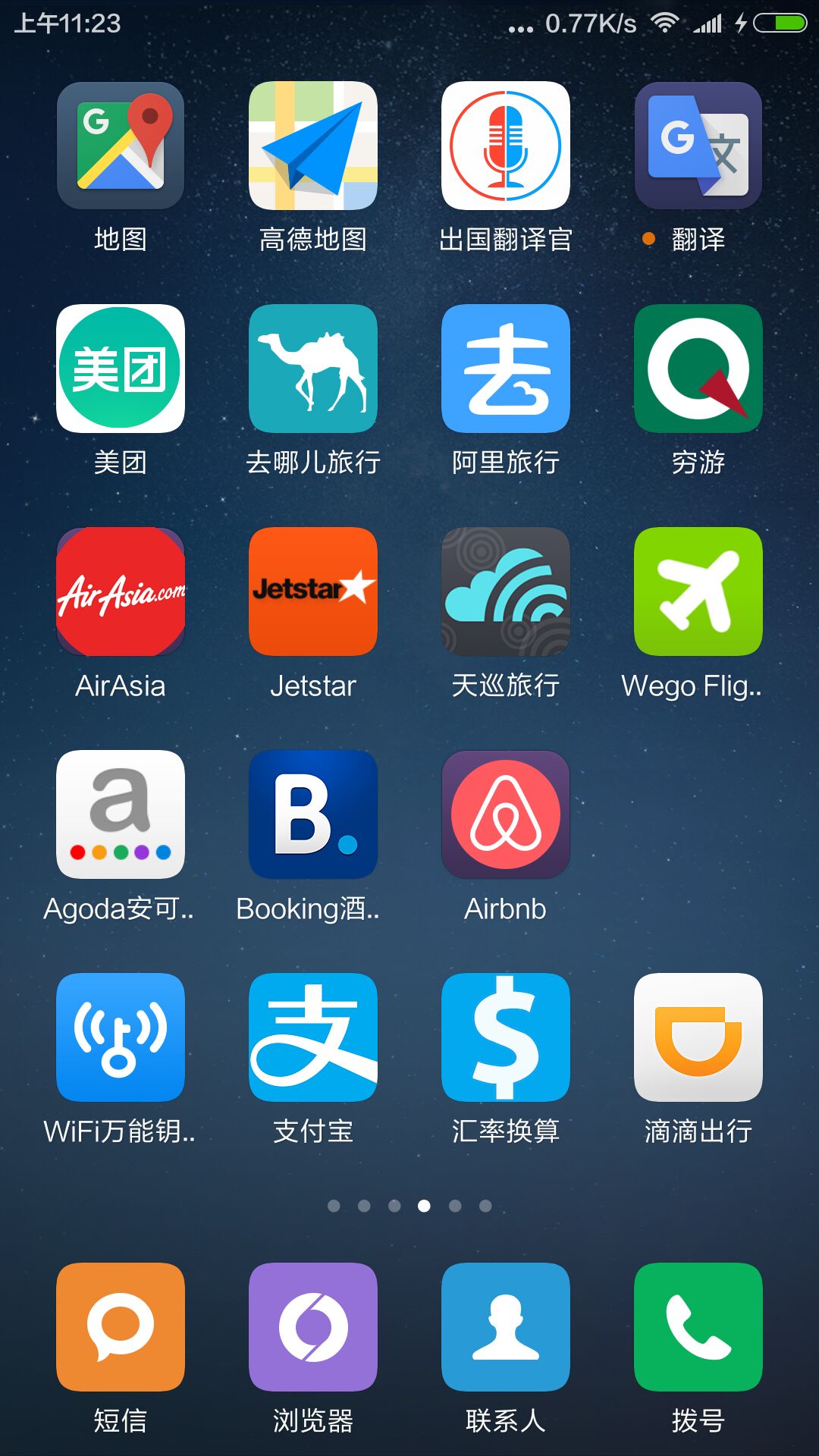Image resolution: width=819 pixels, height=1456 pixels.
Task: Open the 穷游 Qyer travel app
Action: [698, 369]
